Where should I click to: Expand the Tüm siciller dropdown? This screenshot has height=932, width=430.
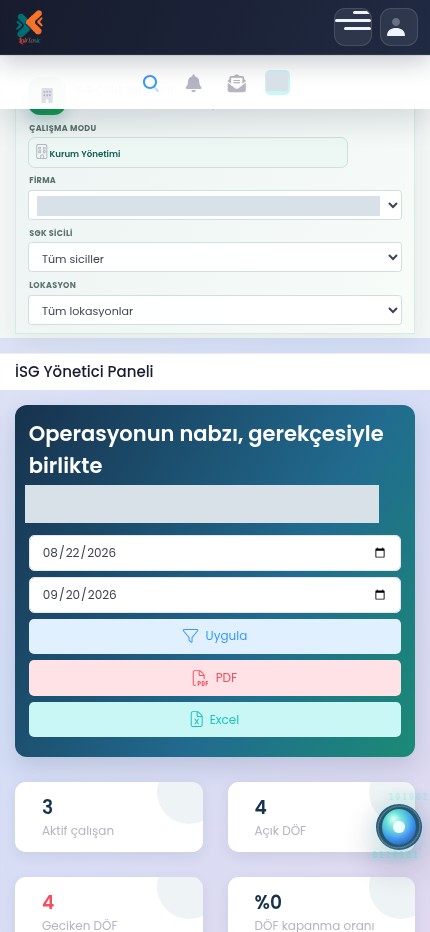(x=215, y=257)
